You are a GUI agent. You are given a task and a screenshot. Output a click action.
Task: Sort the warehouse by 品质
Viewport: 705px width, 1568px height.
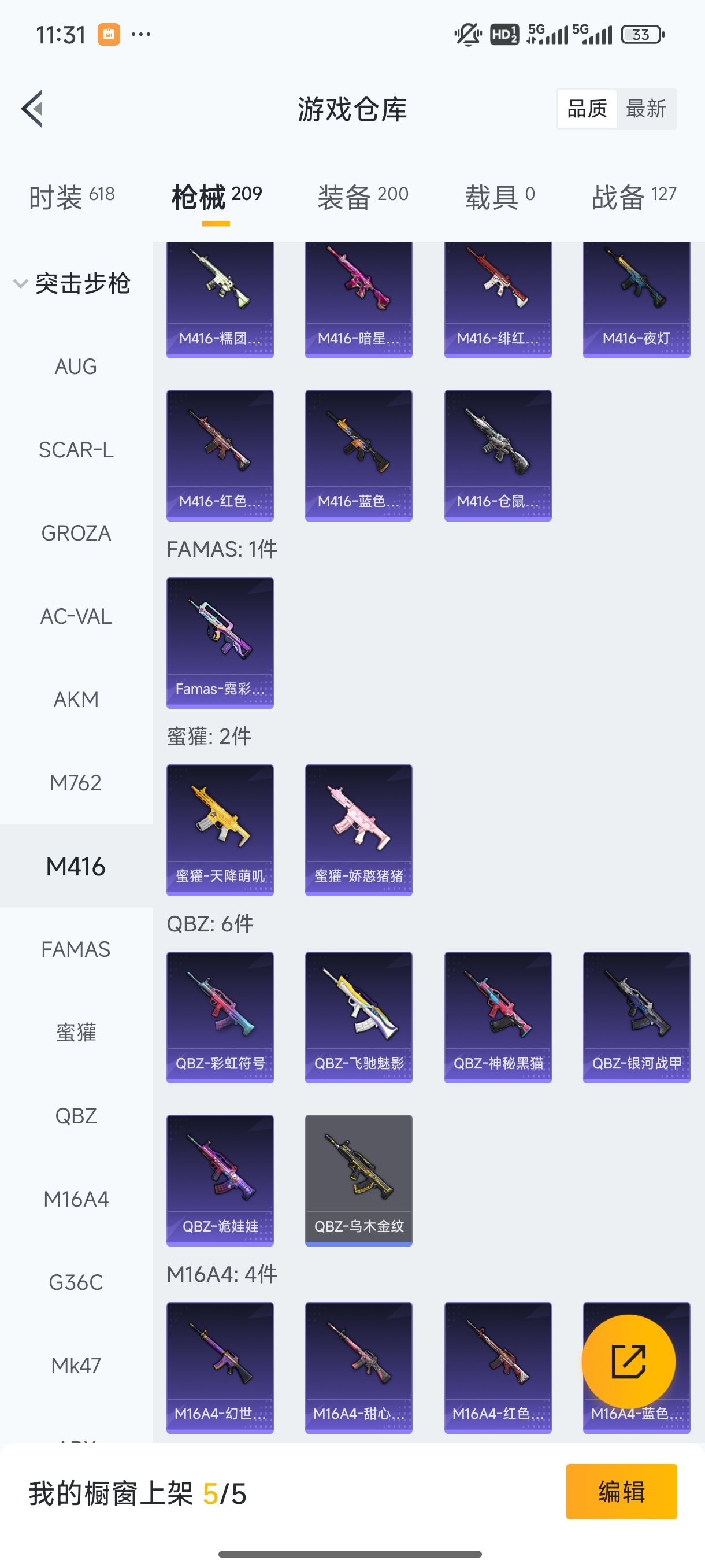coord(587,109)
